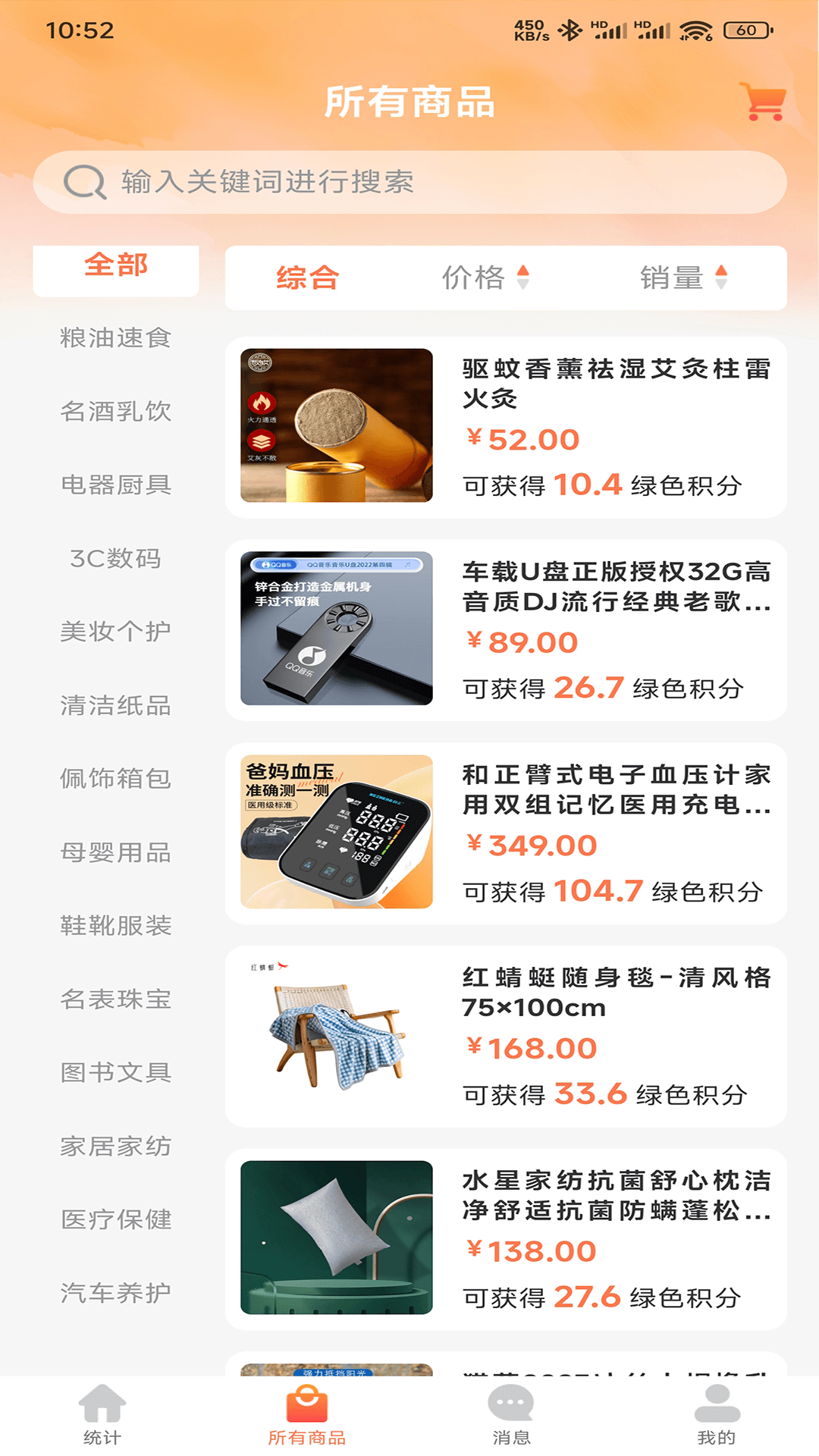This screenshot has height=1456, width=819.
Task: Select the 美妆个护 category tab
Action: (x=115, y=631)
